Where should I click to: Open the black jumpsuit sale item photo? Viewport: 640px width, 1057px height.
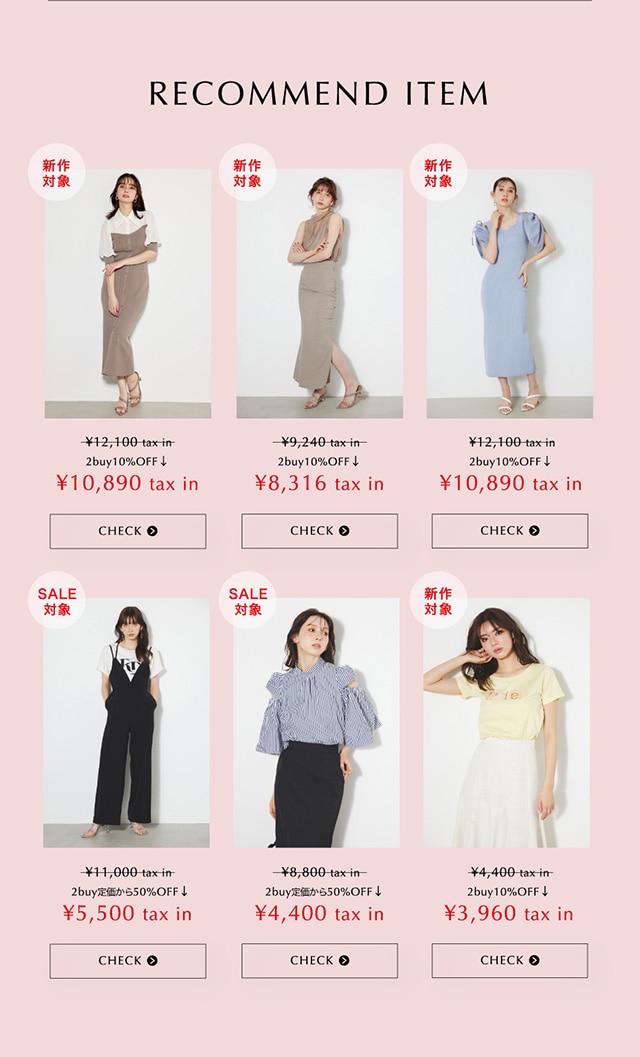[x=127, y=723]
